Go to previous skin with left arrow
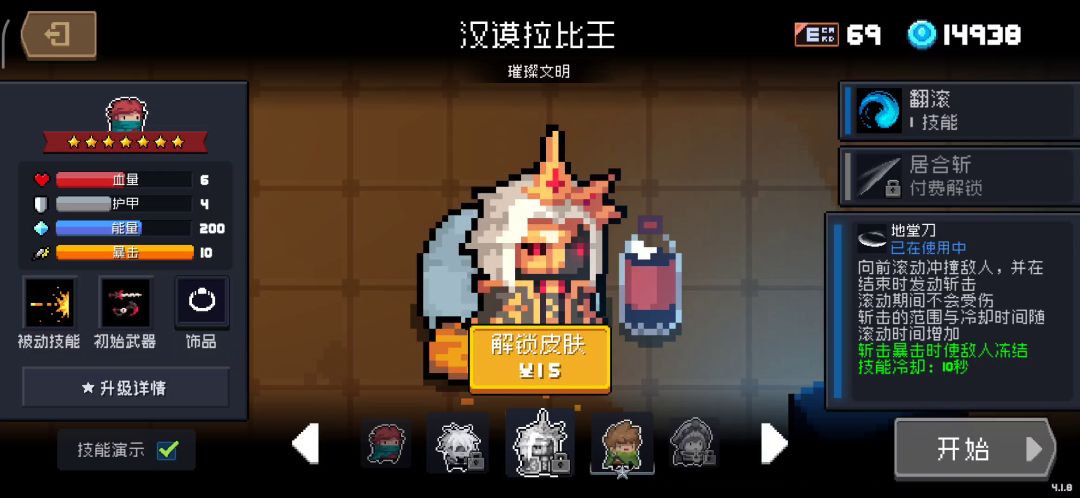The height and width of the screenshot is (498, 1080). (306, 443)
